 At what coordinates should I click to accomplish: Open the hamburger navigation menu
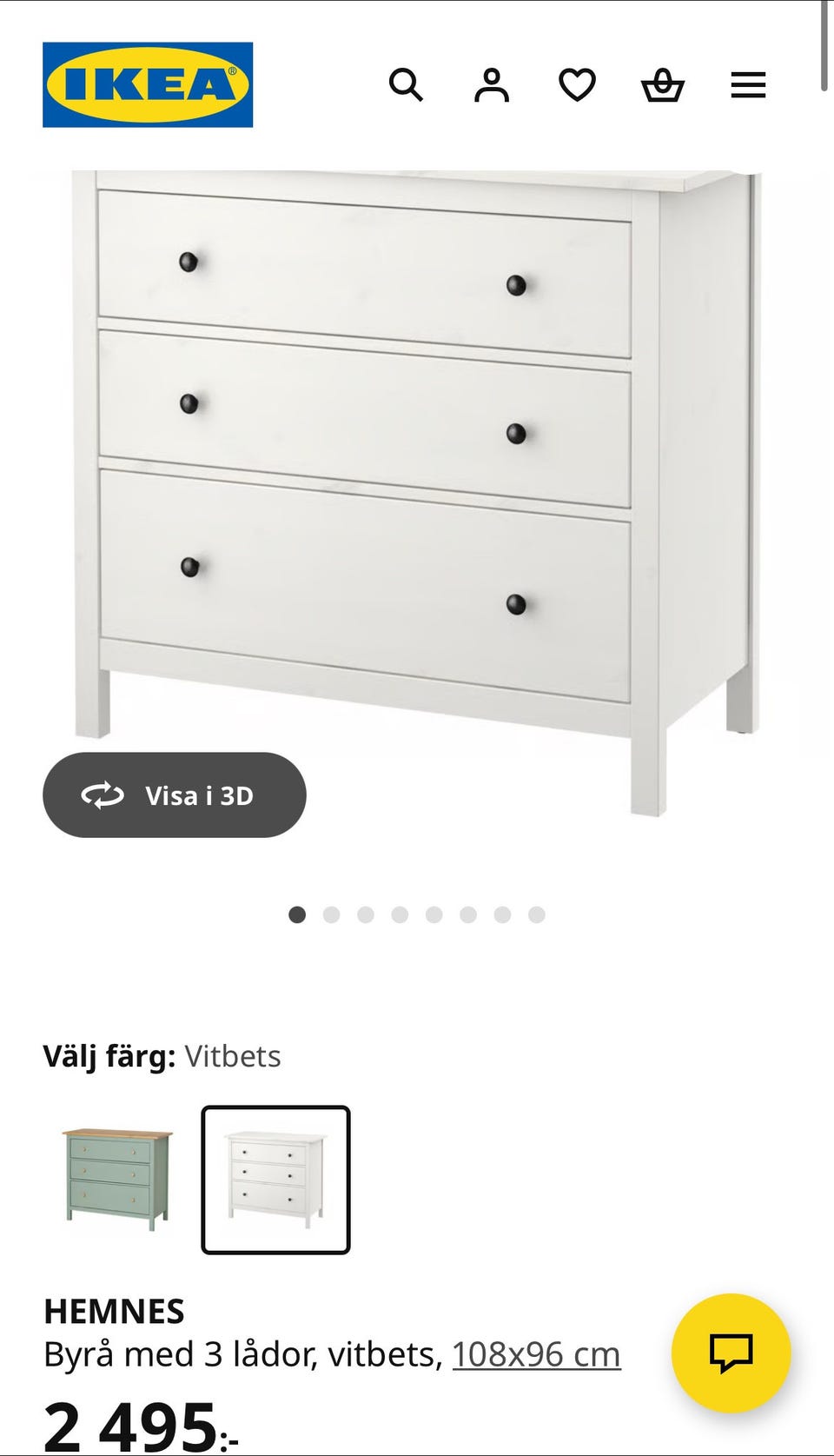point(748,84)
